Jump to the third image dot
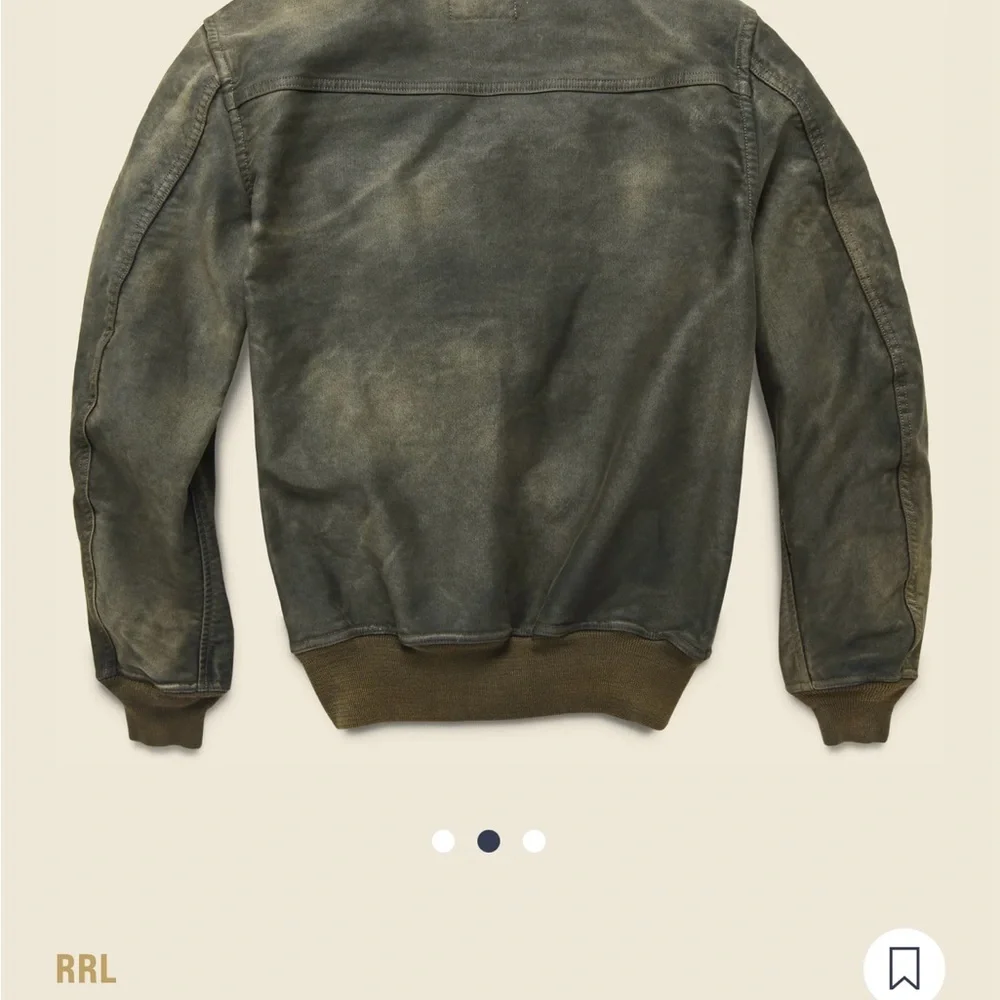 (534, 841)
